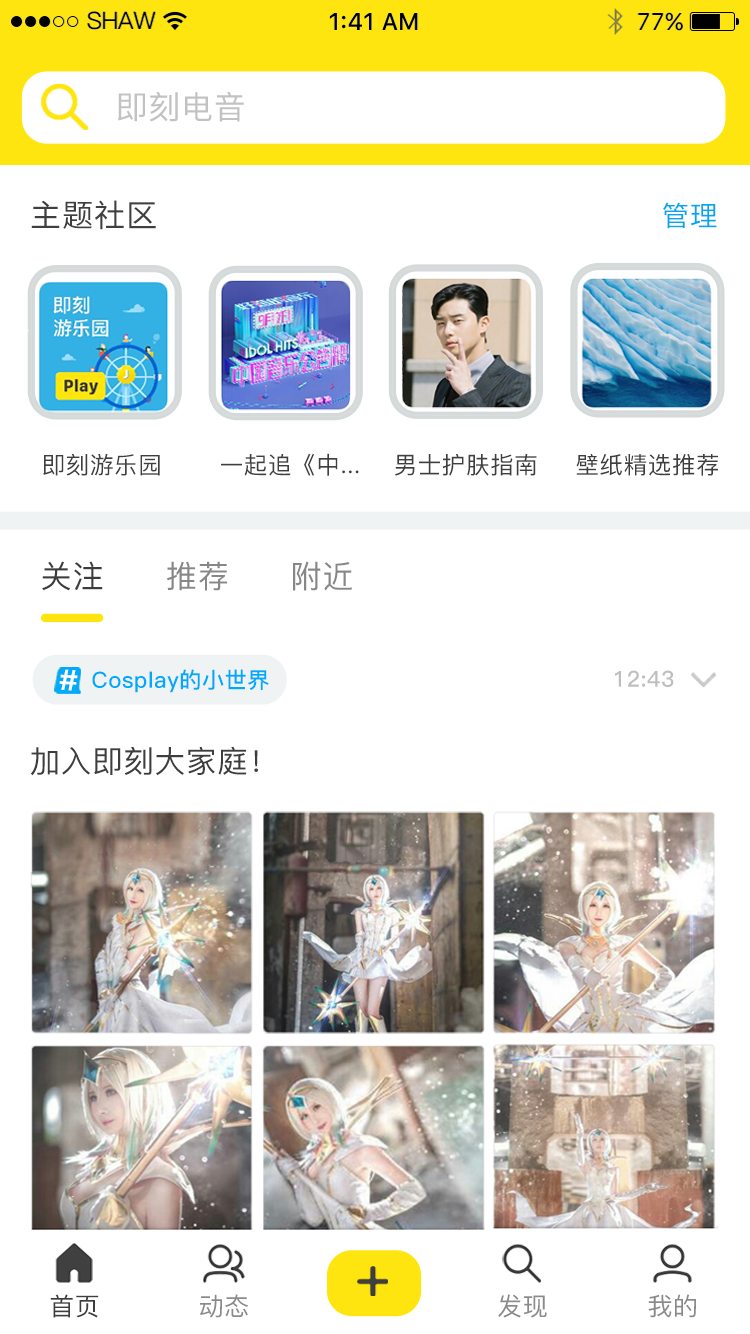View the first cosplay photo in the post

[142, 922]
